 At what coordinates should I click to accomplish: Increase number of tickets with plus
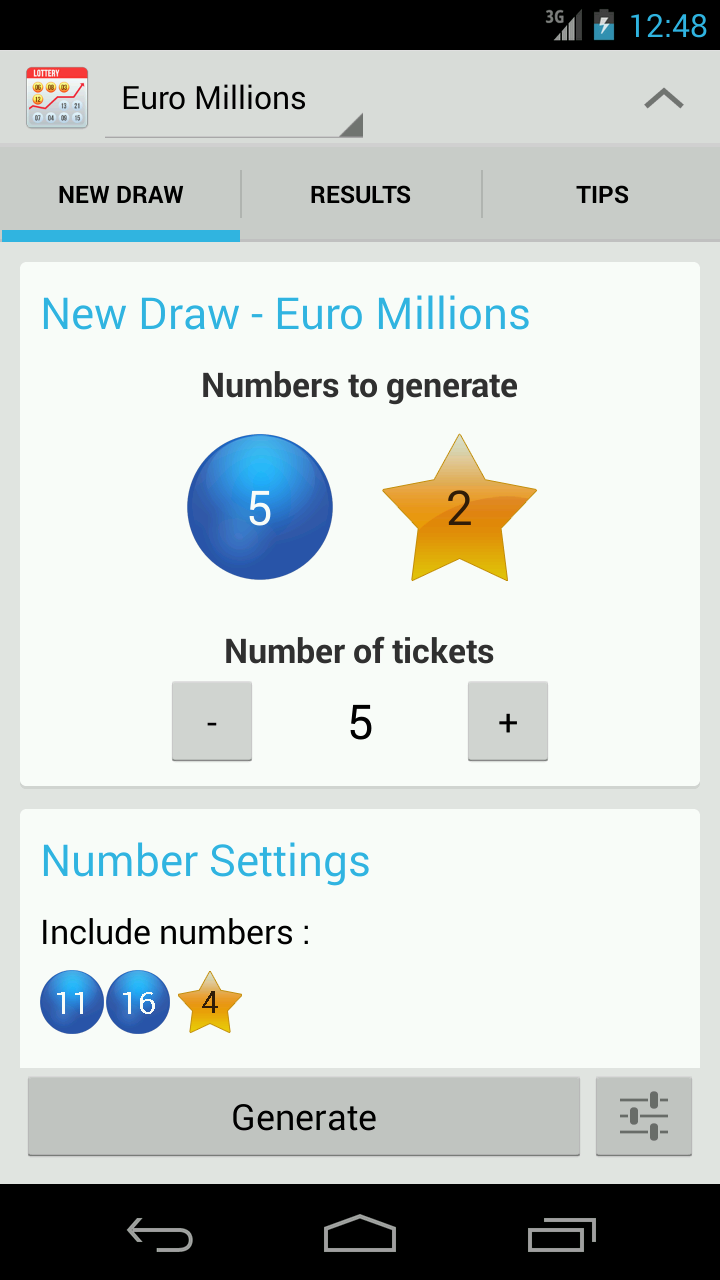[508, 721]
